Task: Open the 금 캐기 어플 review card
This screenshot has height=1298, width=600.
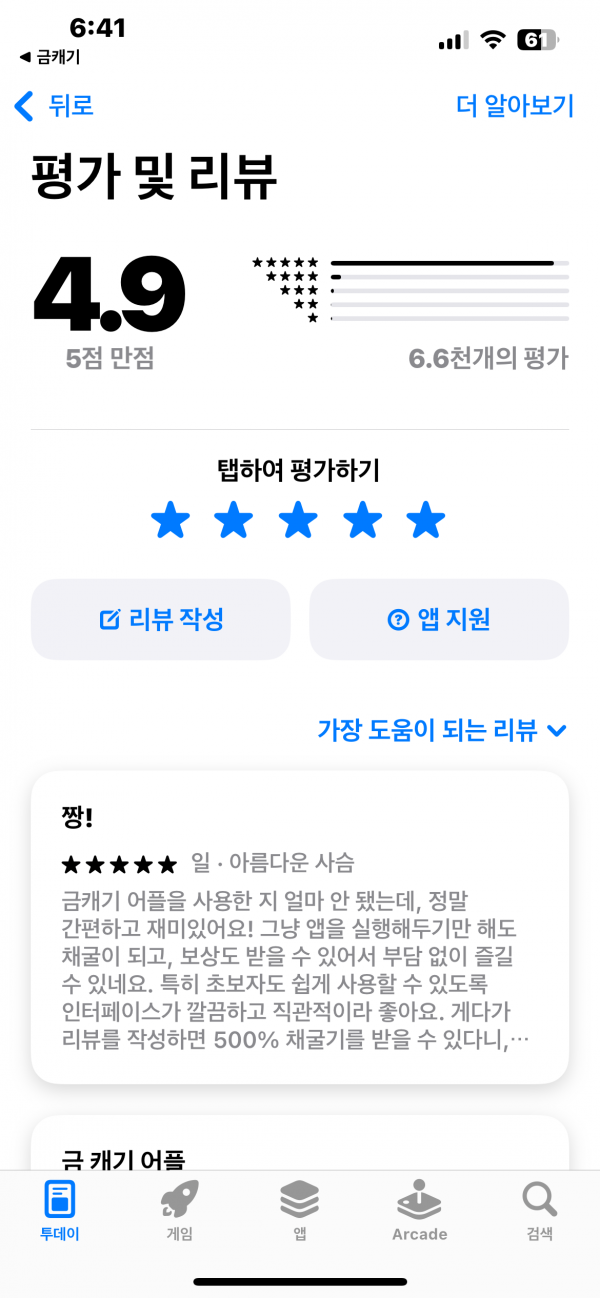Action: click(x=300, y=1144)
